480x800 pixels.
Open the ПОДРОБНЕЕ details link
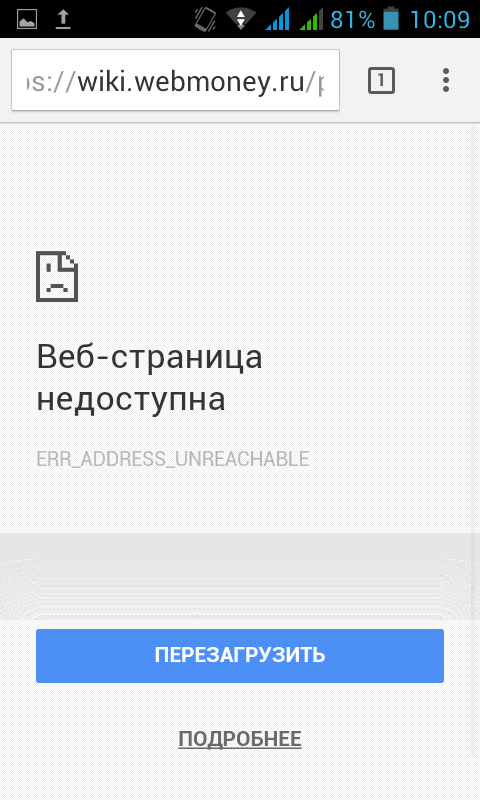tap(240, 739)
